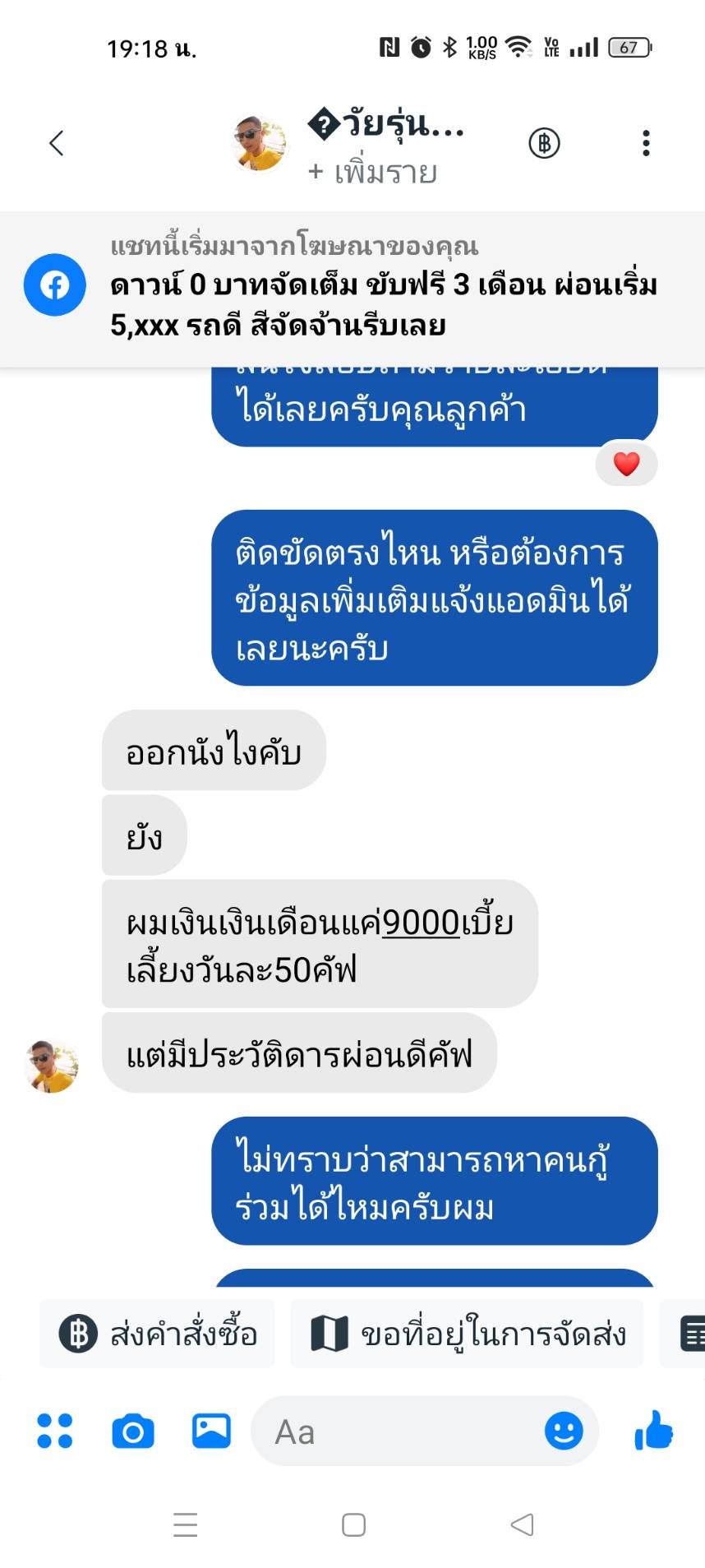This screenshot has width=705, height=1568.
Task: Tap the baht payment icon in header
Action: pyautogui.click(x=544, y=143)
